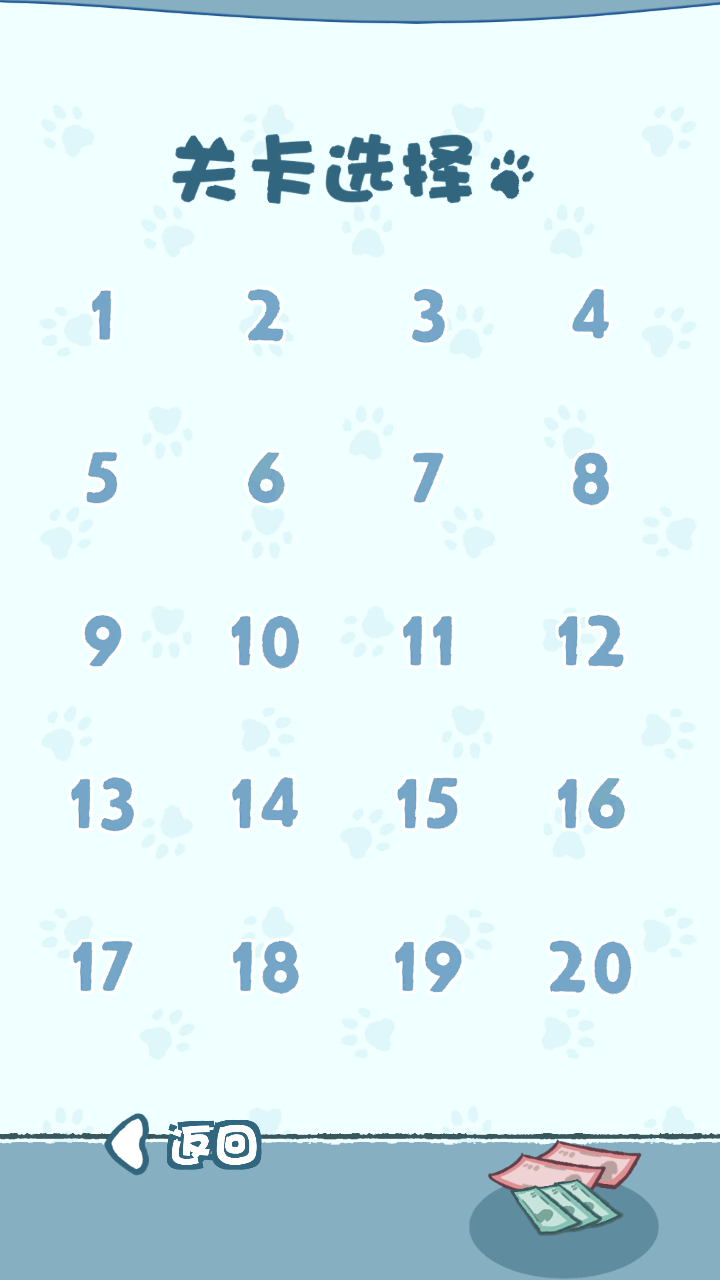Select level 17

click(x=102, y=966)
